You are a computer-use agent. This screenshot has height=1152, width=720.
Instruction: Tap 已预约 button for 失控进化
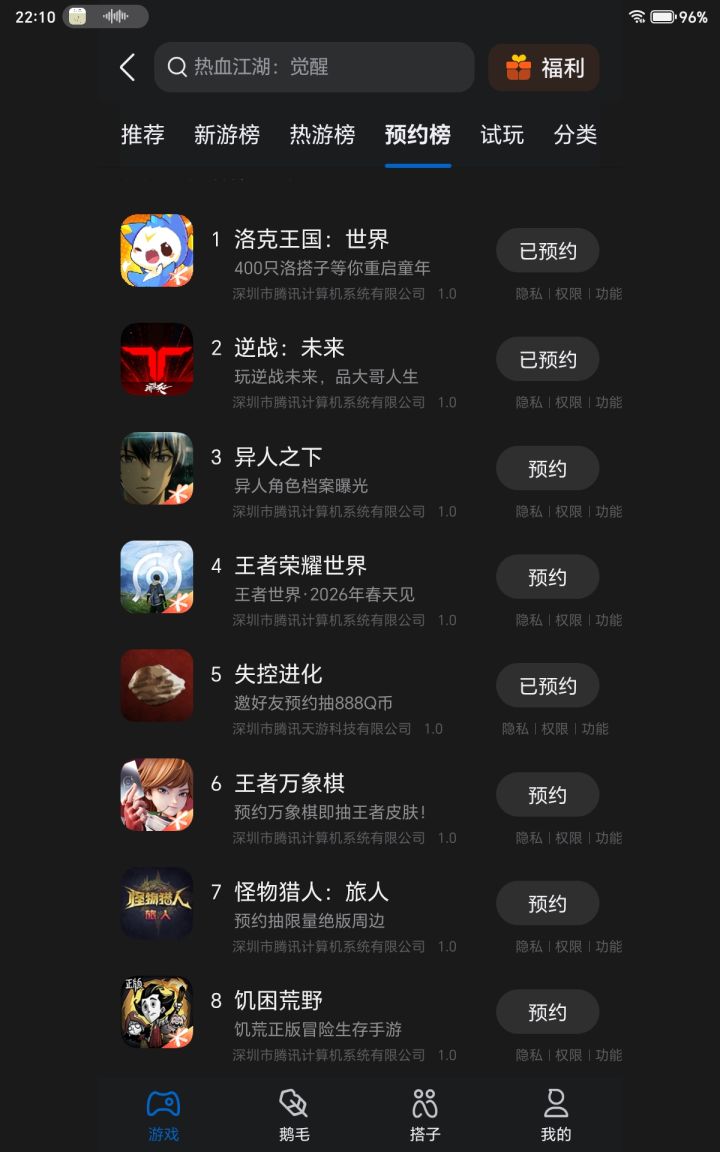pyautogui.click(x=547, y=685)
